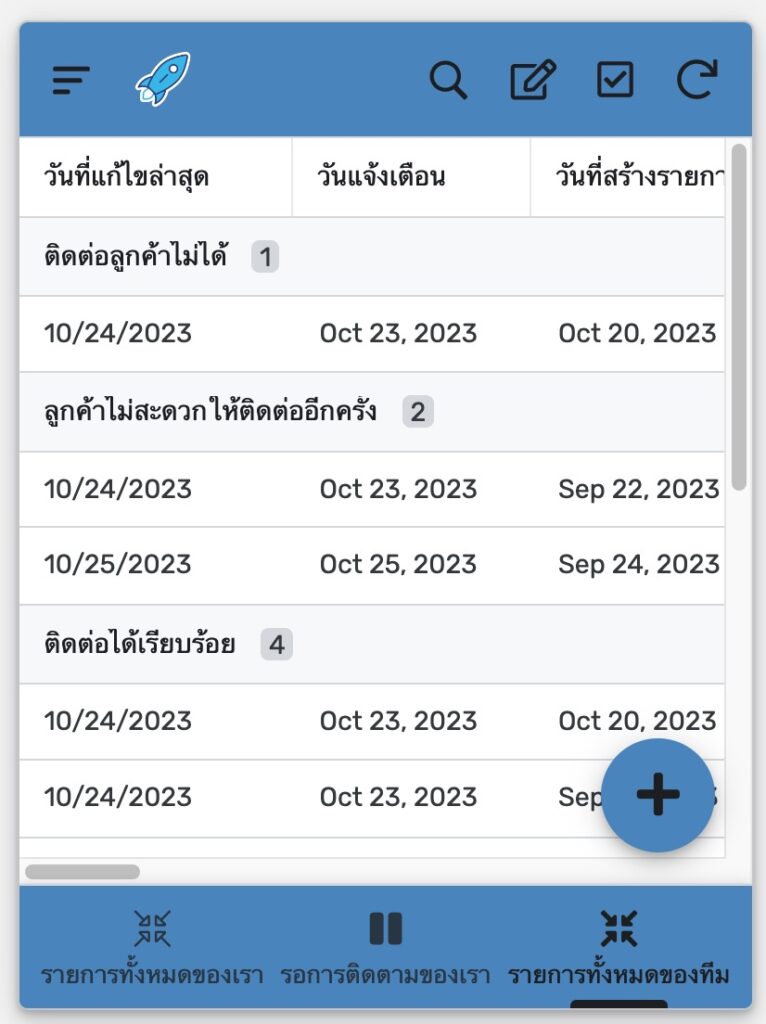Add a new item with plus button

pyautogui.click(x=658, y=795)
